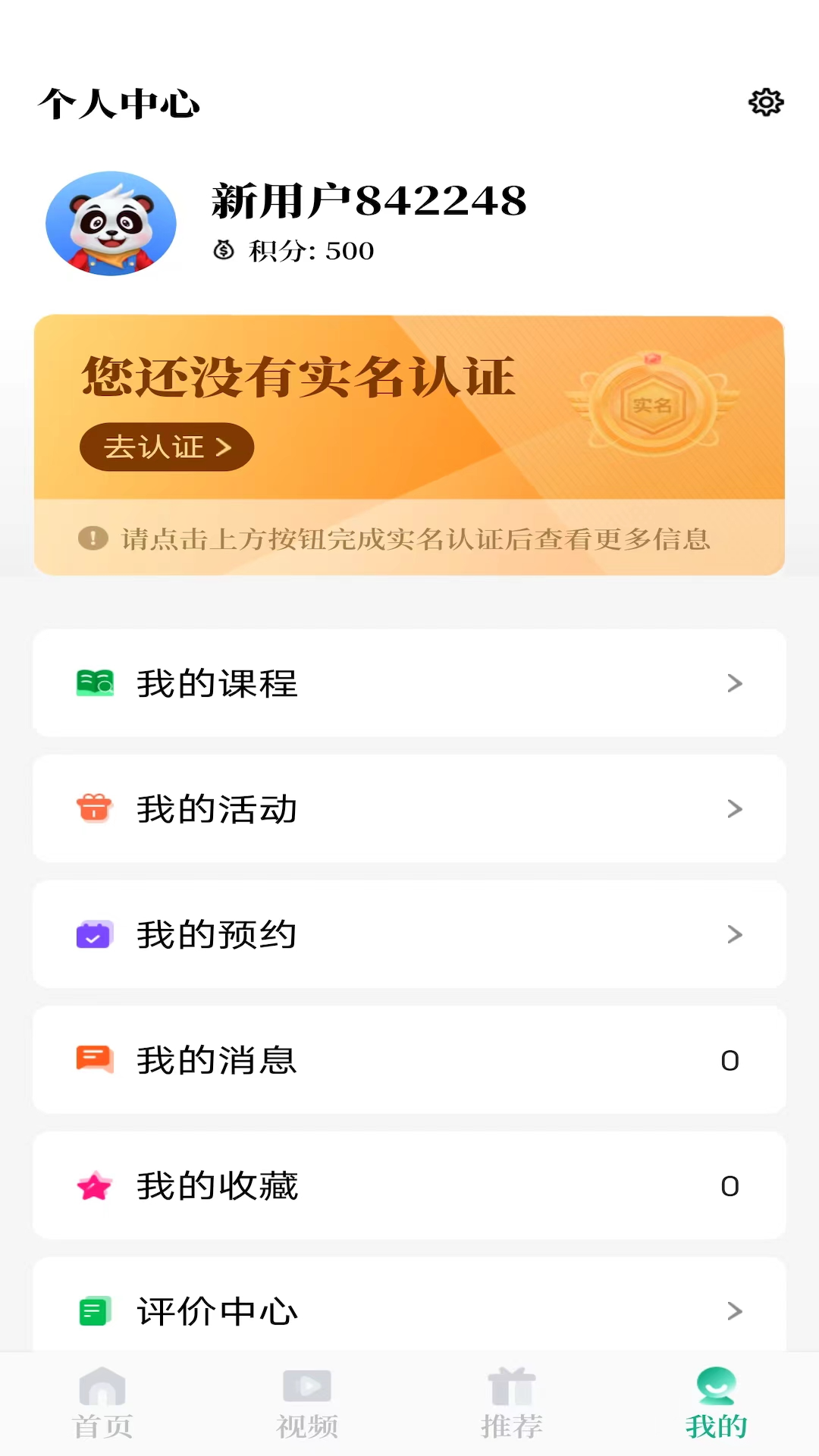Open 我的预约 row
This screenshot has height=1456, width=819.
tap(409, 934)
